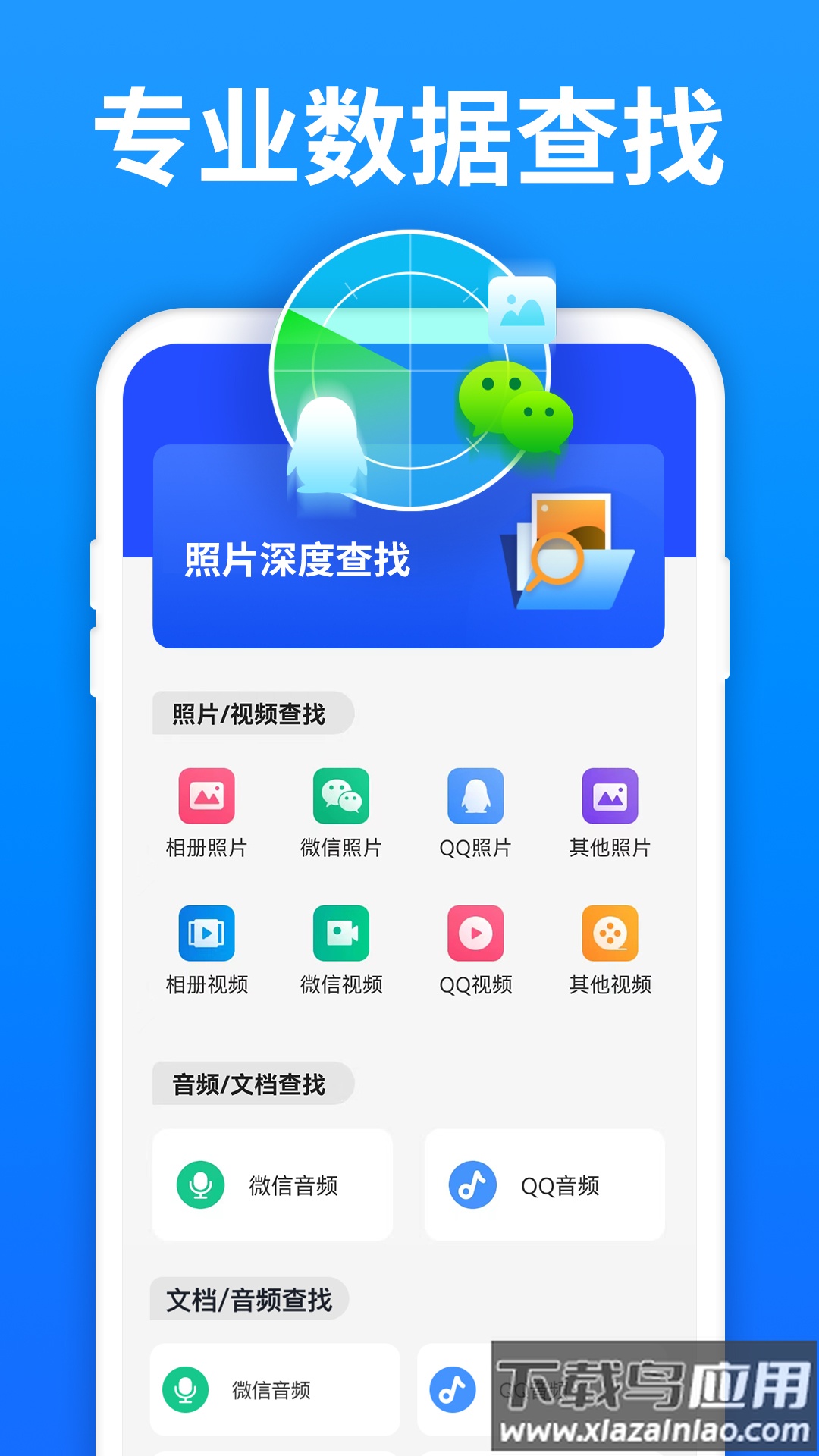The width and height of the screenshot is (819, 1456).
Task: Select the blue music note QQ音频 icon
Action: 472,1183
